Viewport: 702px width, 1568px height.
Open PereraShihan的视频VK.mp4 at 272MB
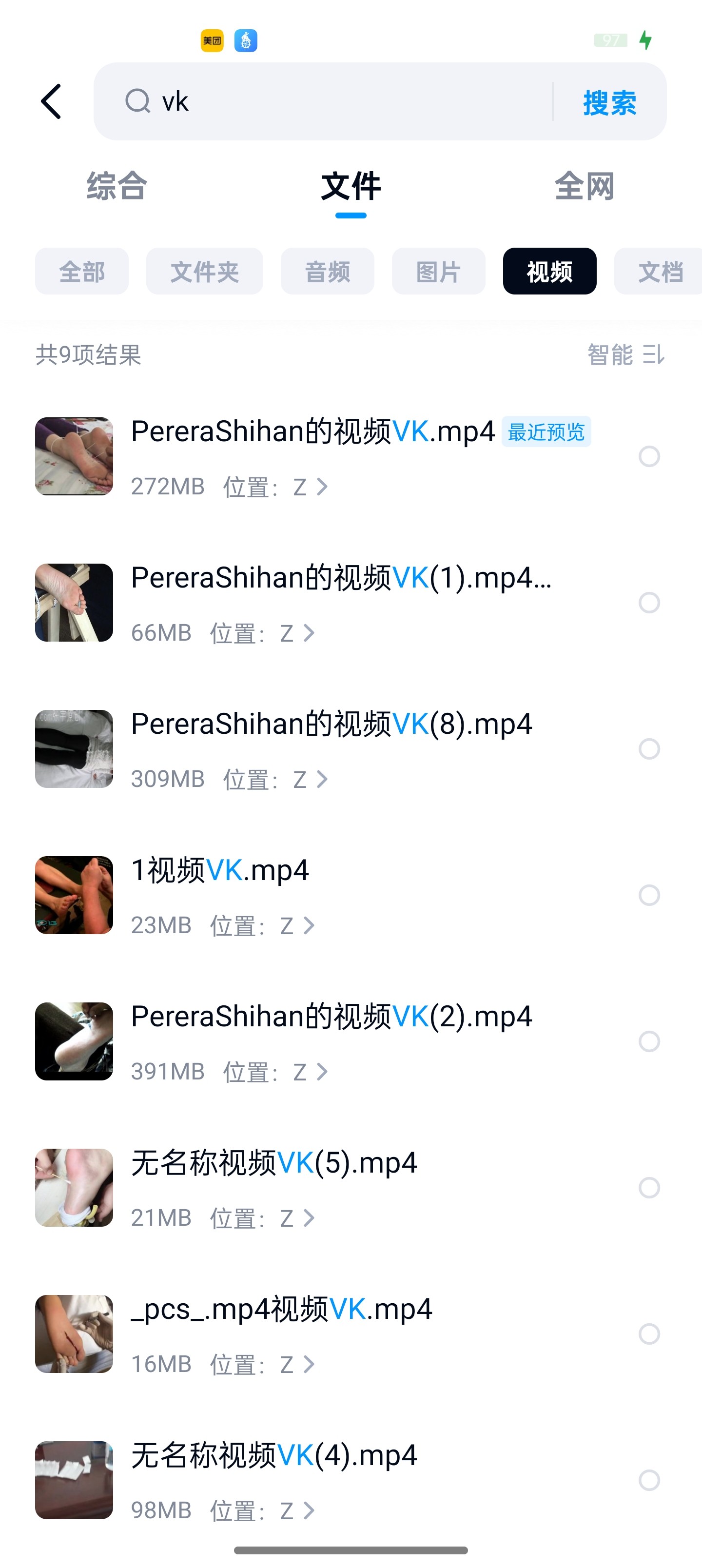(312, 432)
